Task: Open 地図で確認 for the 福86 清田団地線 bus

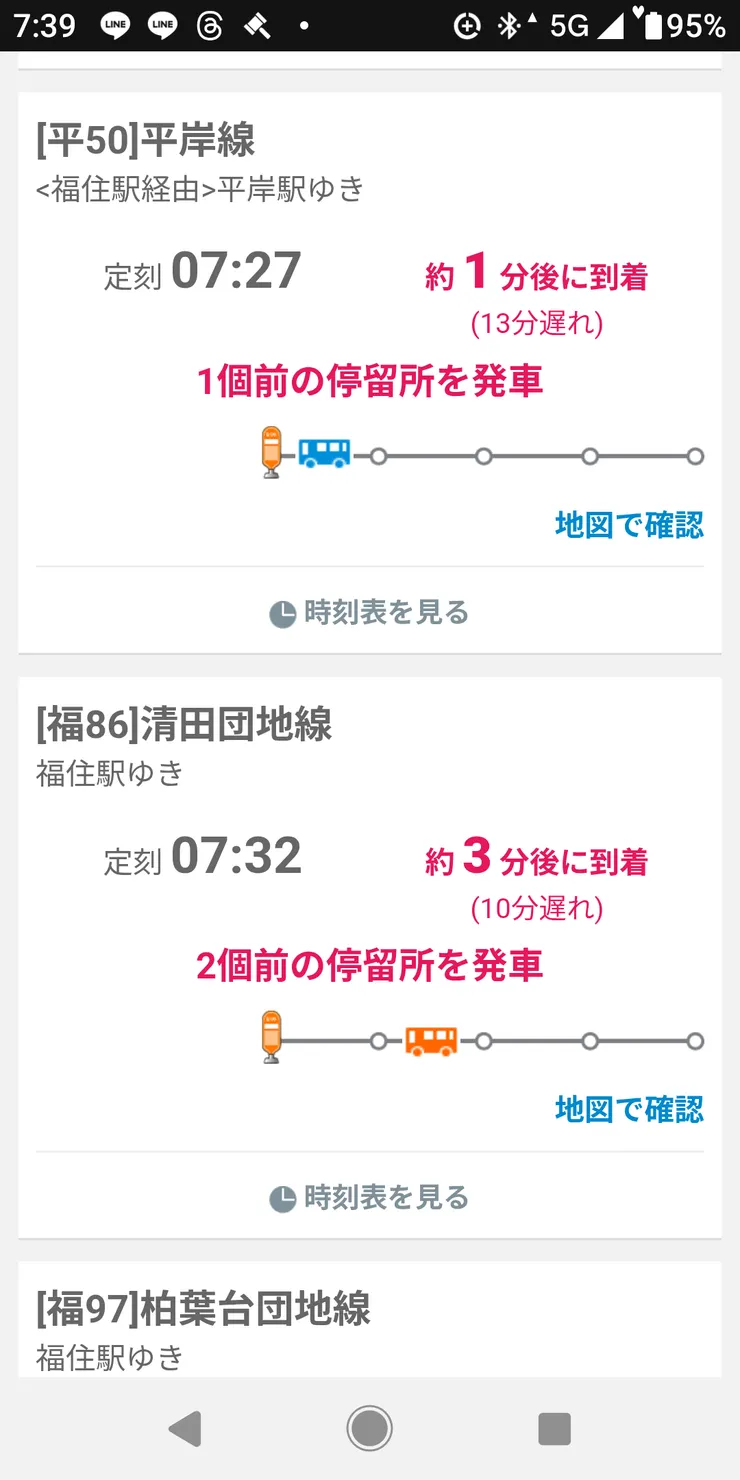Action: coord(629,1109)
